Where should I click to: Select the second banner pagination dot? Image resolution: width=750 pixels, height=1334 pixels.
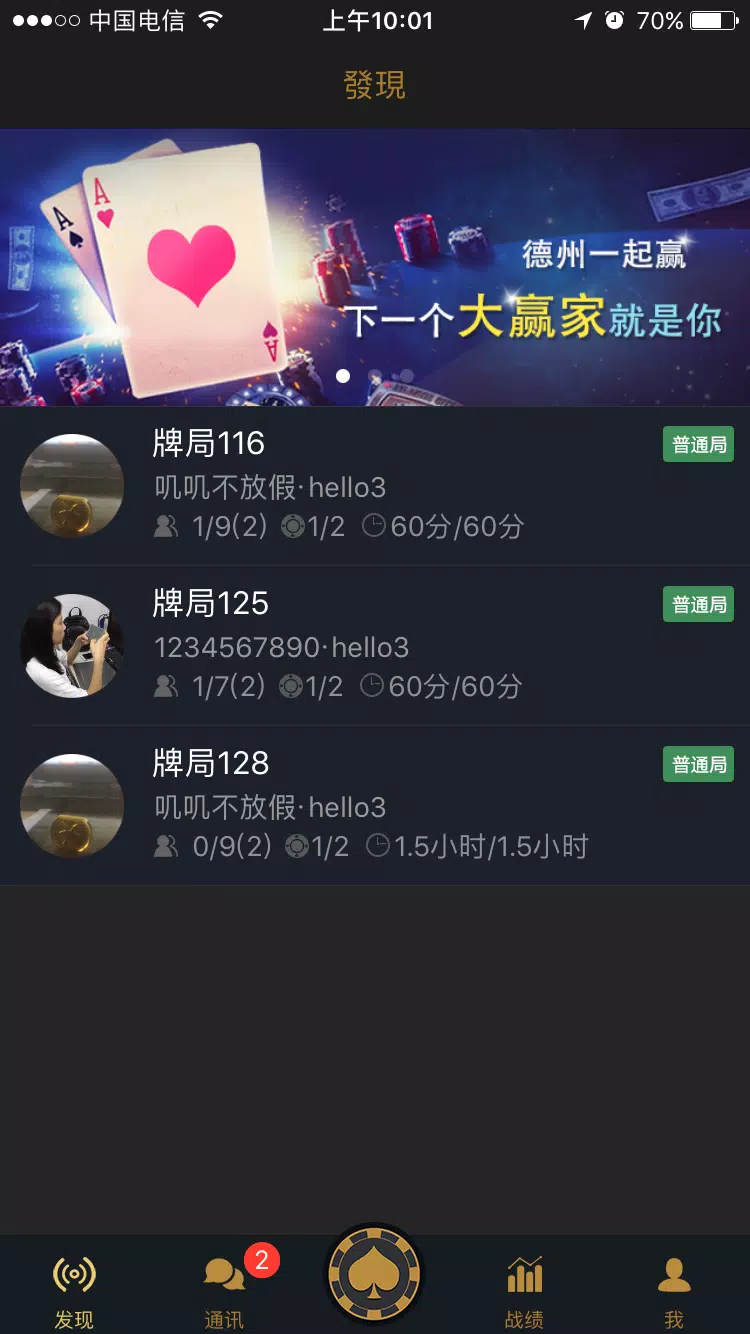point(377,377)
